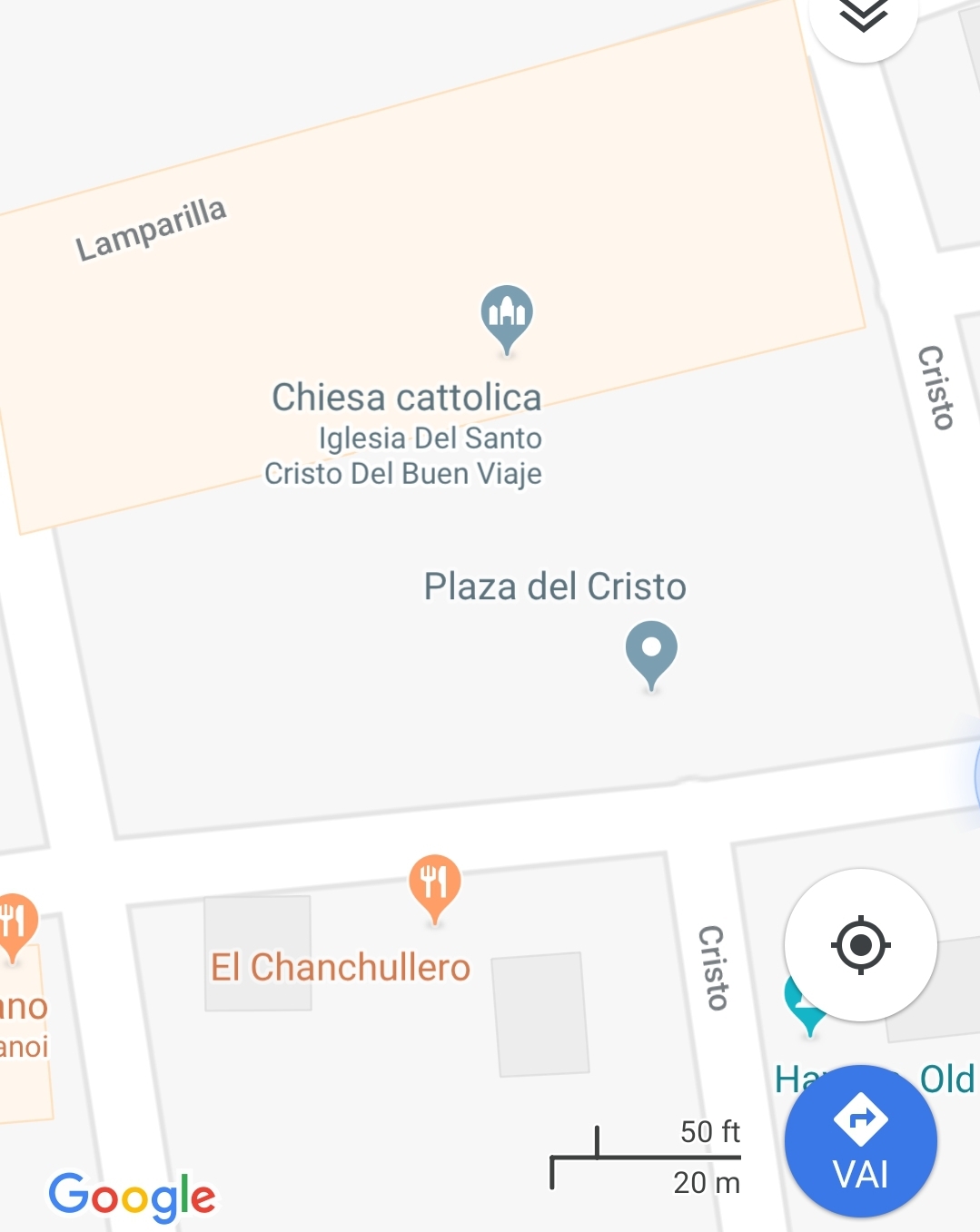The width and height of the screenshot is (980, 1232).
Task: Toggle location tracking via the compass target
Action: [x=859, y=945]
